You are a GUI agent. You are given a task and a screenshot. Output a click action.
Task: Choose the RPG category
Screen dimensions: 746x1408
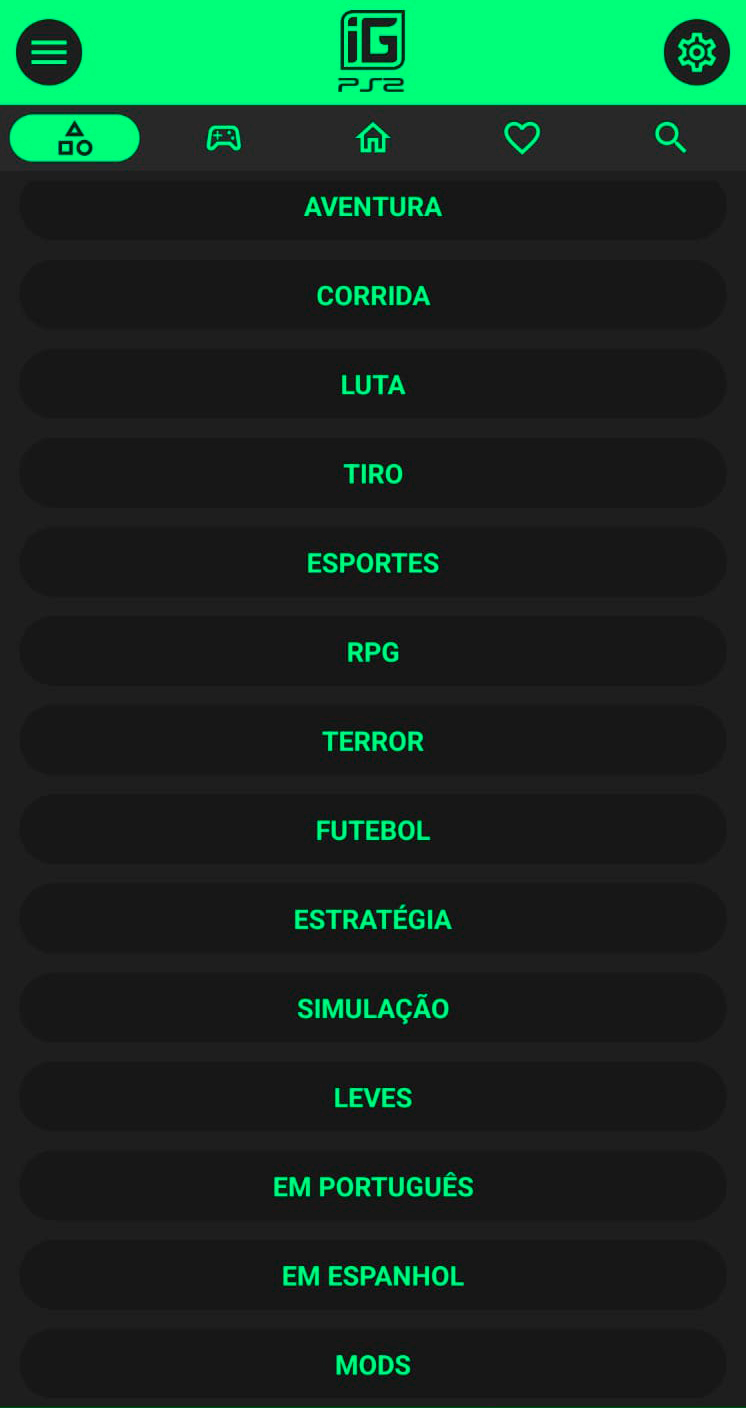(373, 652)
